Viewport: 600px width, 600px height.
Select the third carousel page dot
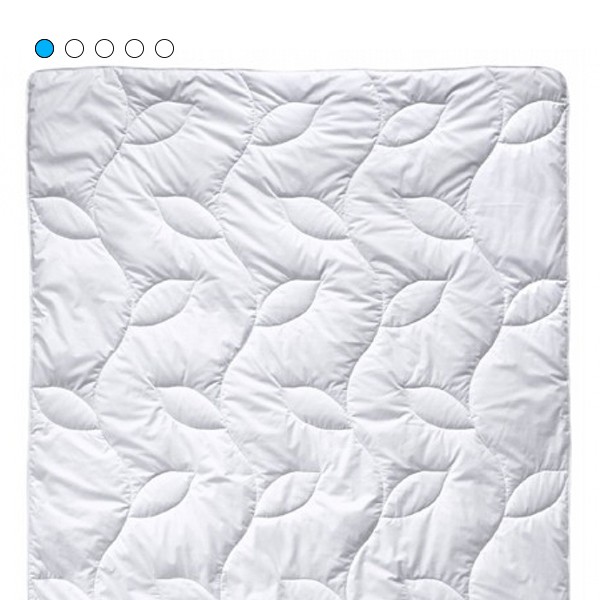click(104, 48)
